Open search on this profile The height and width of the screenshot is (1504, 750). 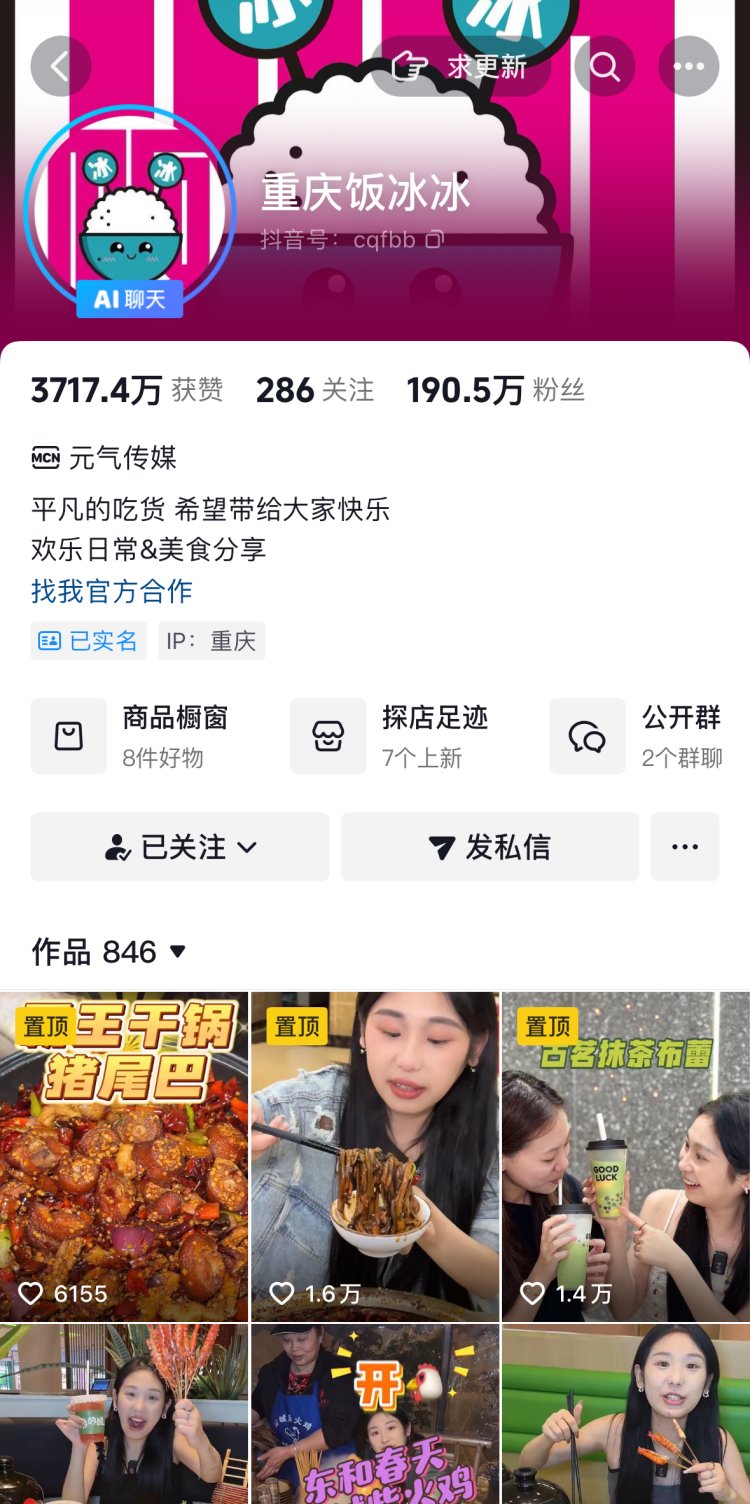604,66
